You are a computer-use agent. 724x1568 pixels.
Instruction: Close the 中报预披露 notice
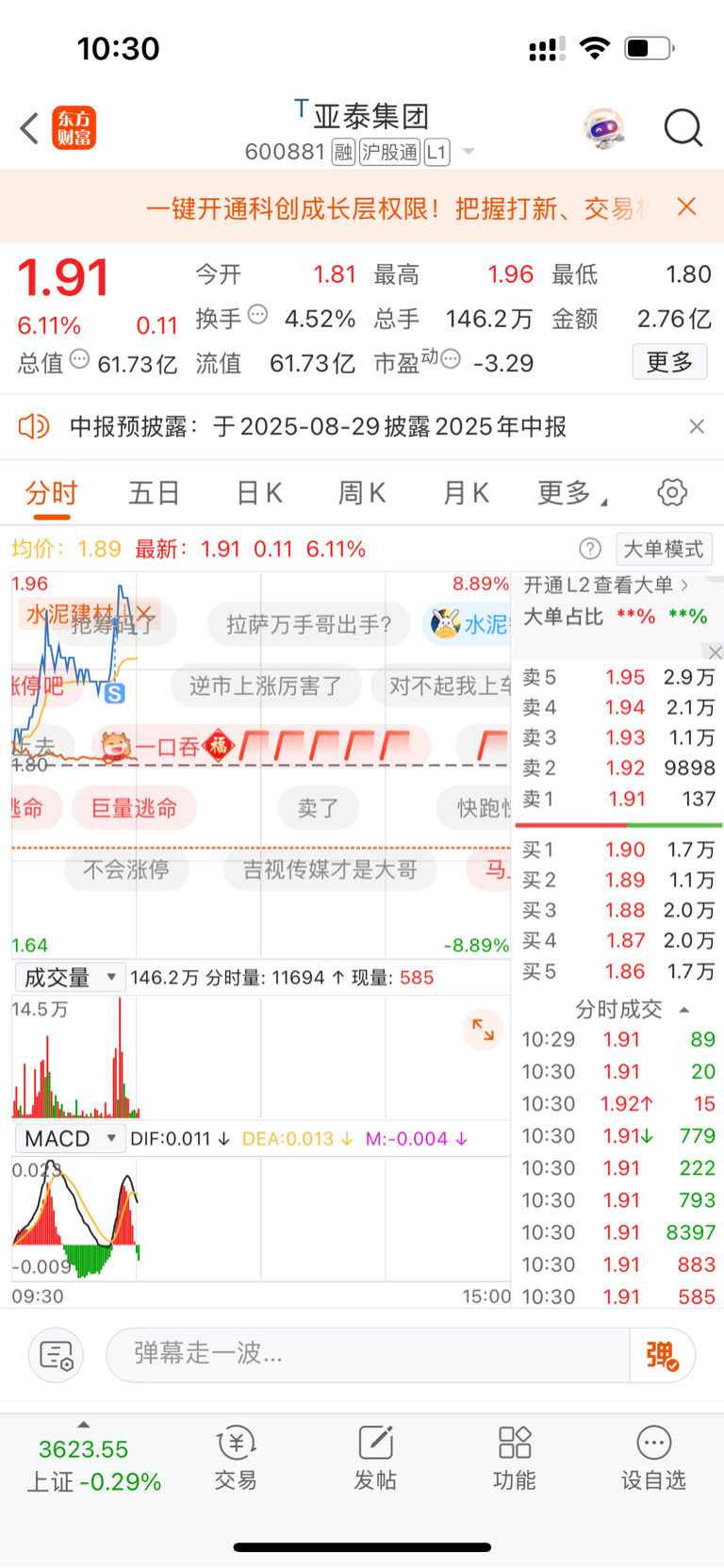click(x=697, y=426)
